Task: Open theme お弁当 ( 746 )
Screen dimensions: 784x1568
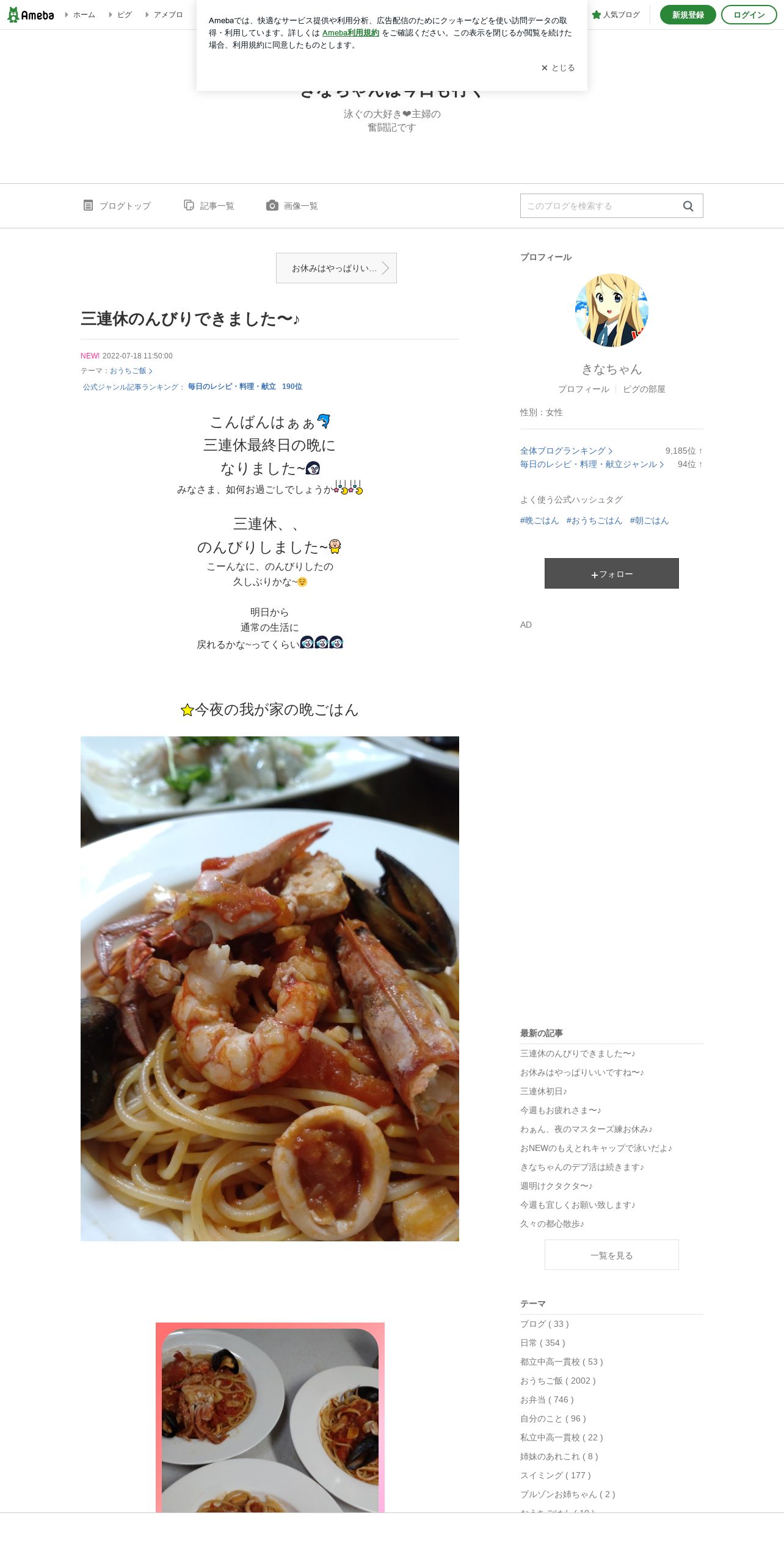Action: click(x=547, y=1399)
